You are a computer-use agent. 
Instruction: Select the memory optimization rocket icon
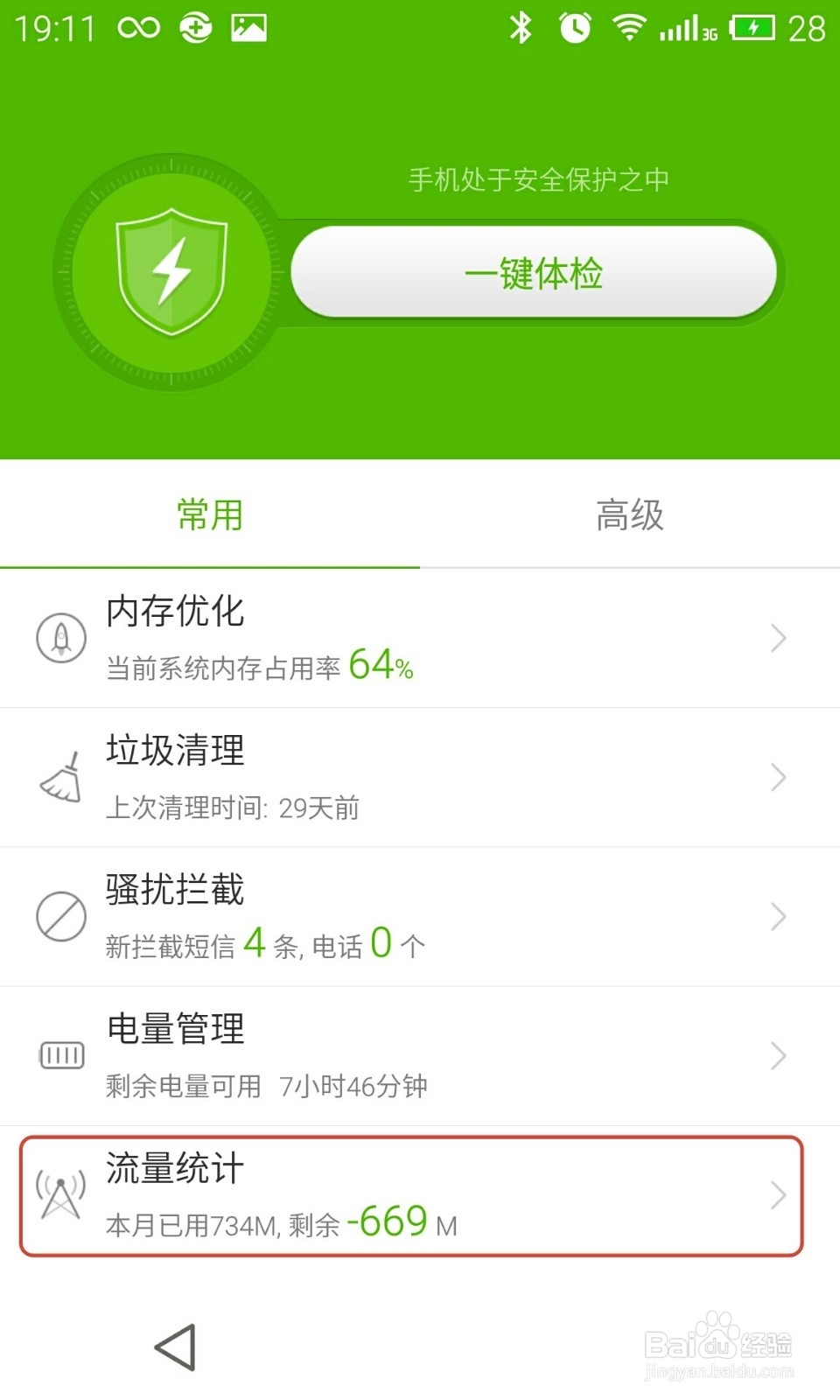tap(59, 639)
